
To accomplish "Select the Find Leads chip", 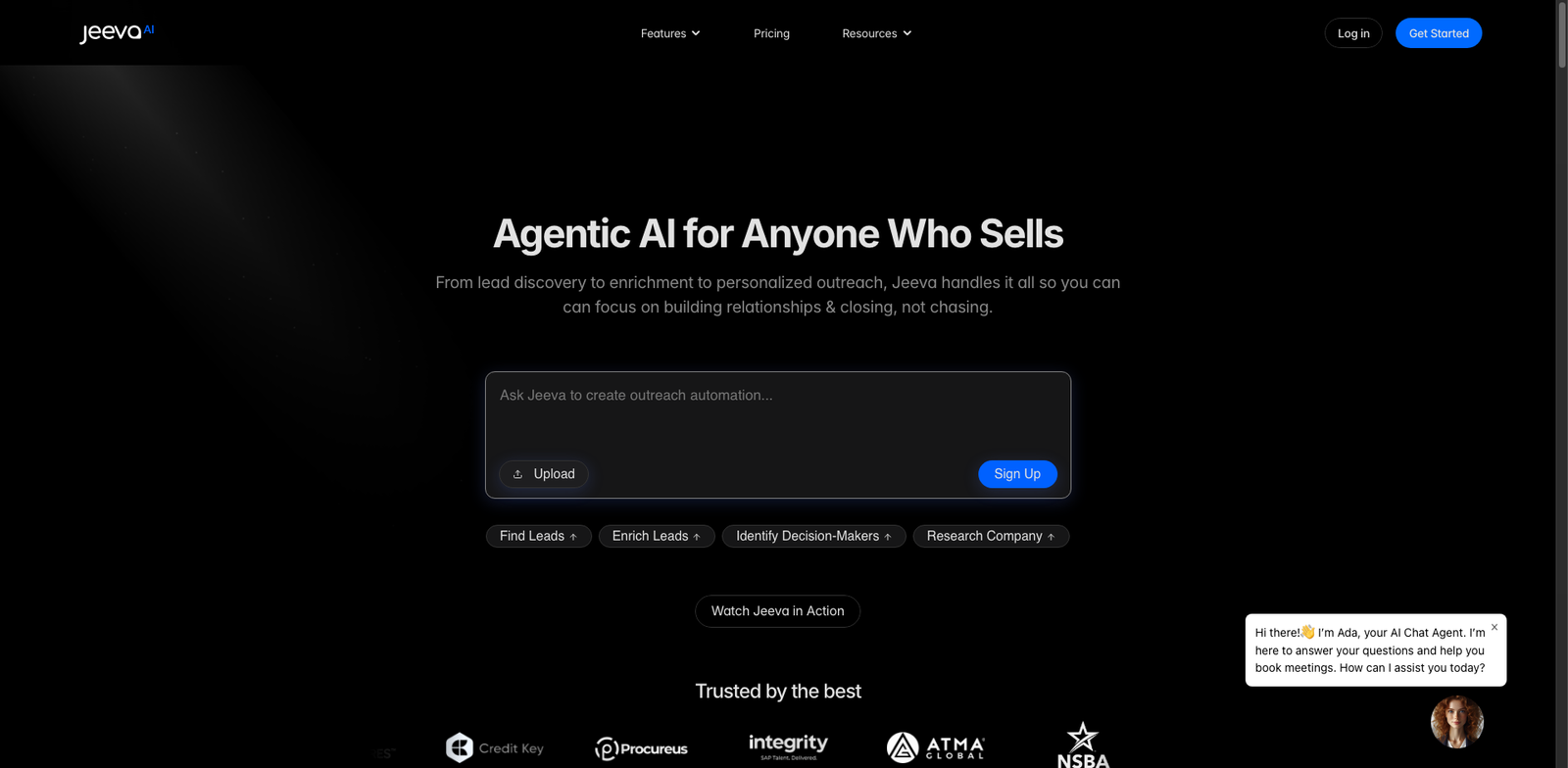I will point(538,536).
